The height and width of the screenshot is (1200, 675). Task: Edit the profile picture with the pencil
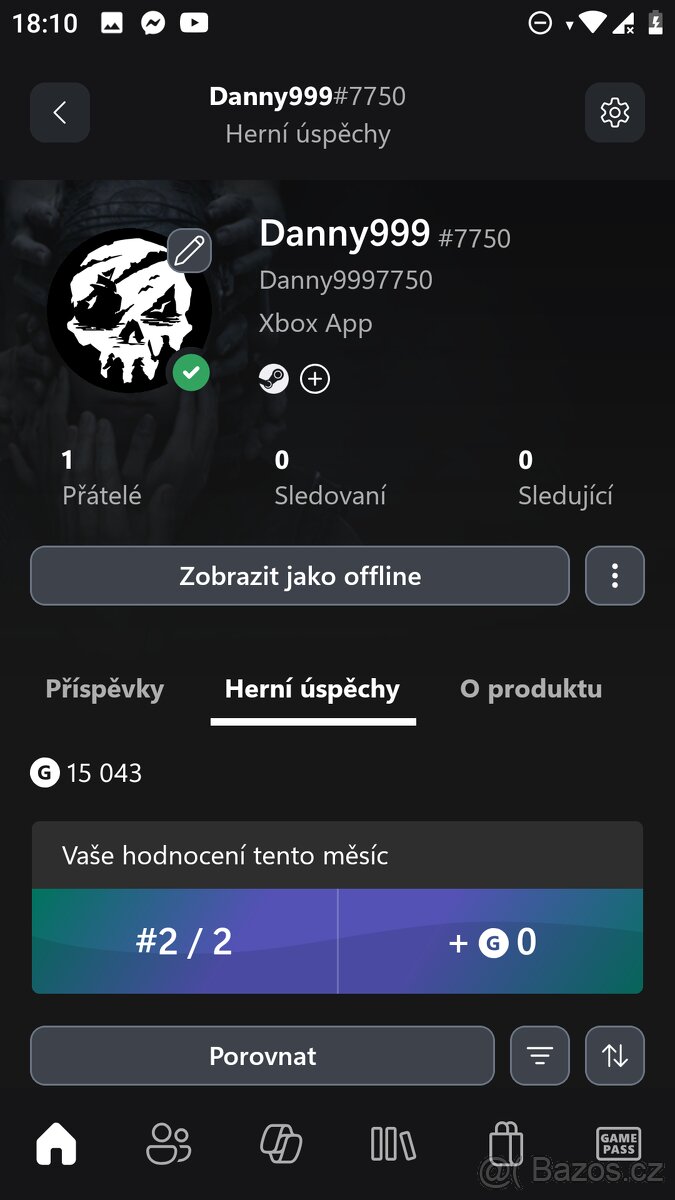[189, 251]
